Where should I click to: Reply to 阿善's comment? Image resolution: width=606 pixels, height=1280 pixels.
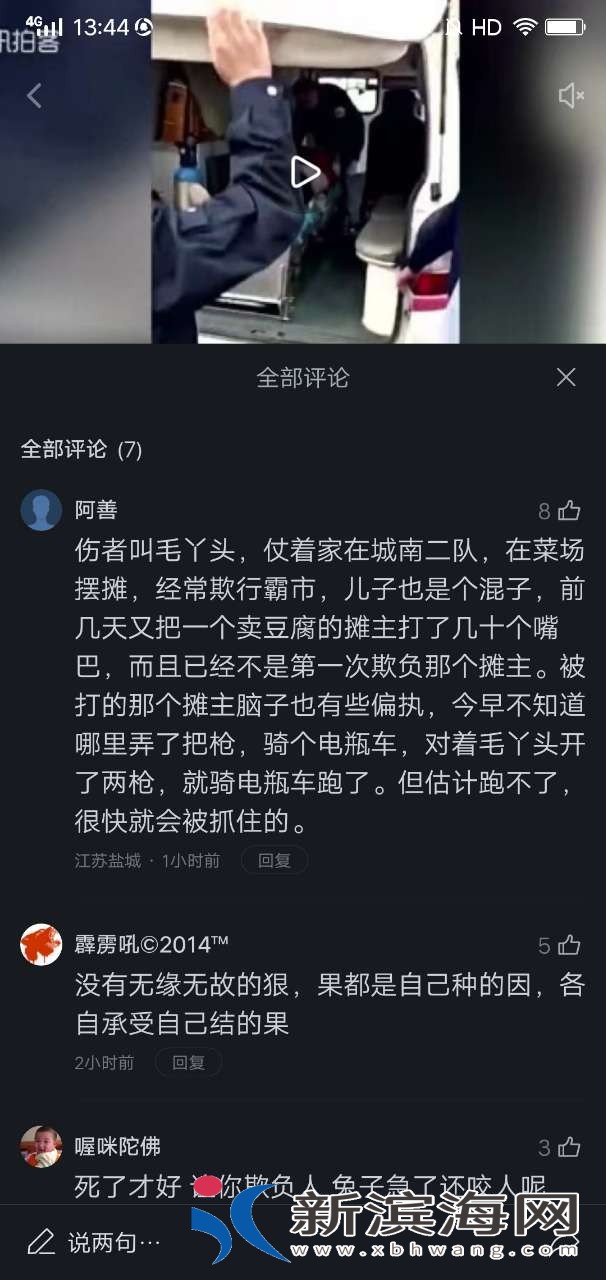pyautogui.click(x=274, y=860)
